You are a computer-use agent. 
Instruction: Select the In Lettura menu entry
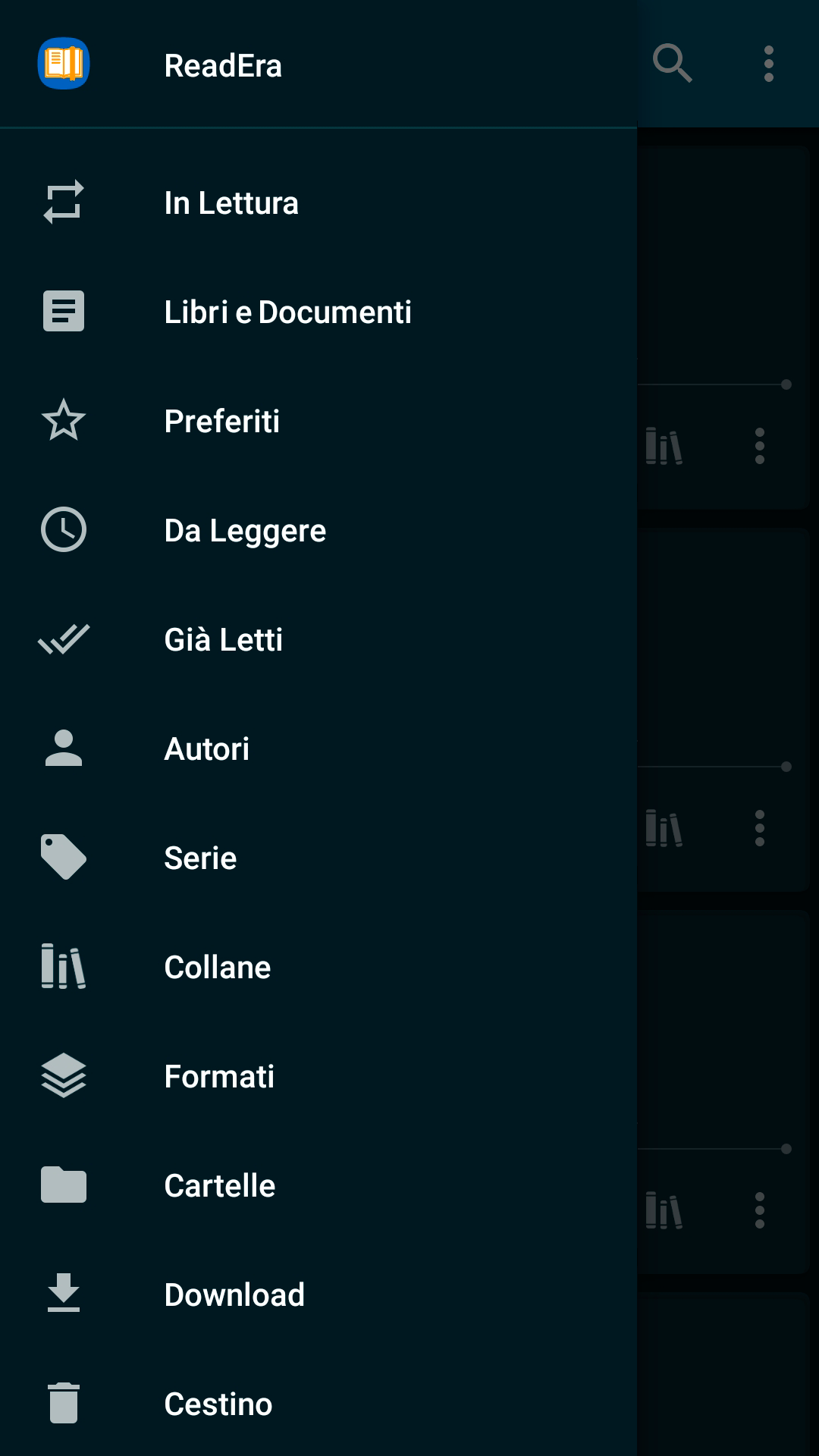pyautogui.click(x=231, y=202)
